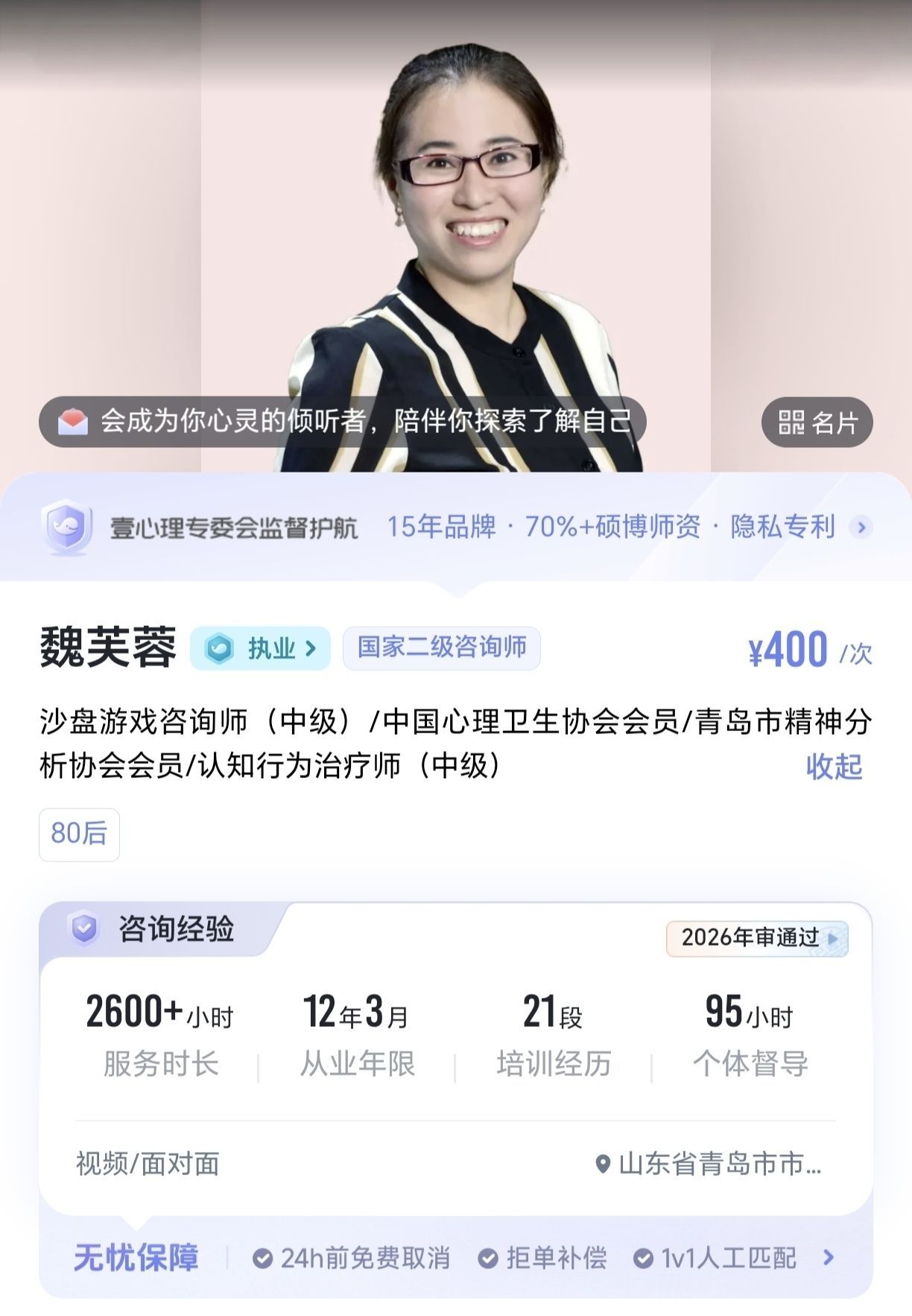Open the 无忧保障 guarantee details
The width and height of the screenshot is (912, 1316).
coord(455,1259)
